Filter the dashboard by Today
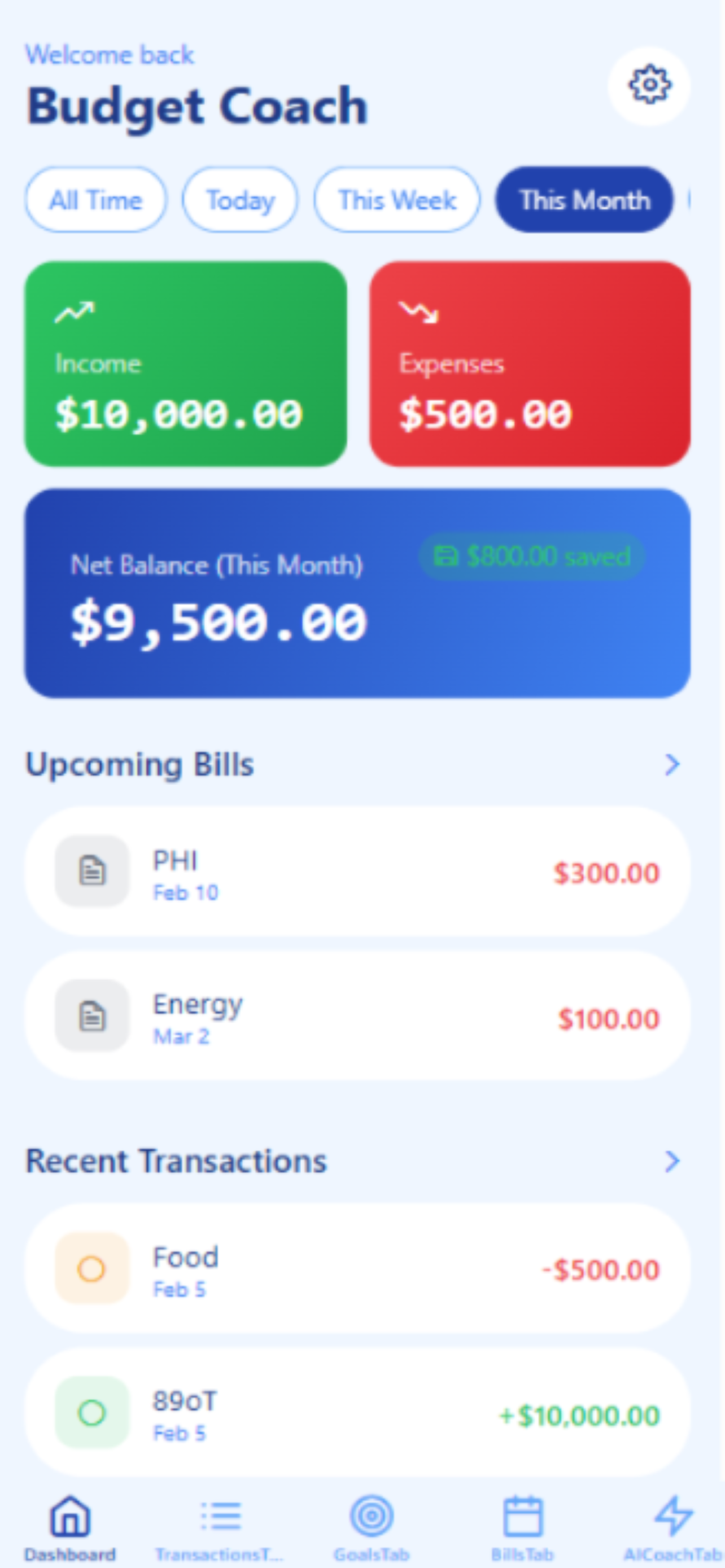 click(x=240, y=200)
